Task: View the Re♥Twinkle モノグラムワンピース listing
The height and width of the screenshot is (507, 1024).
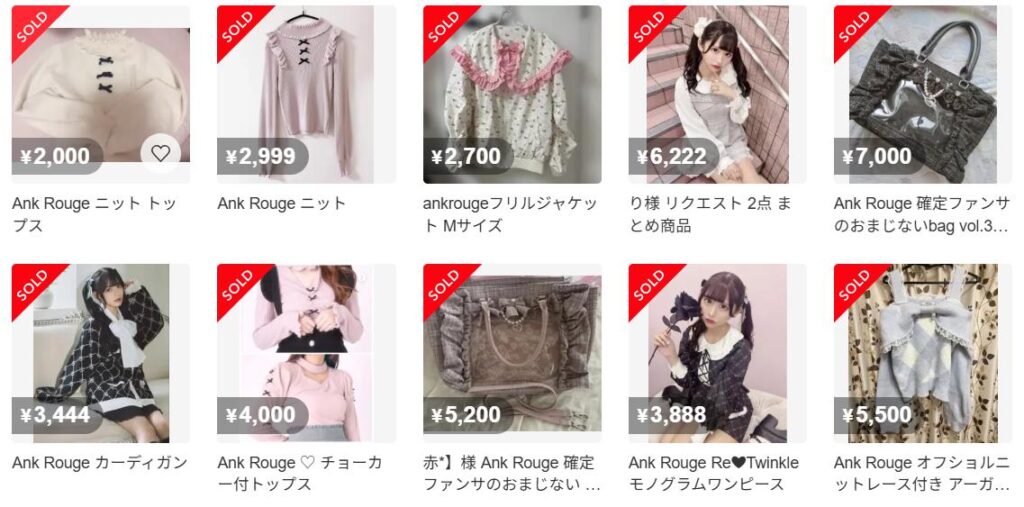Action: [717, 353]
